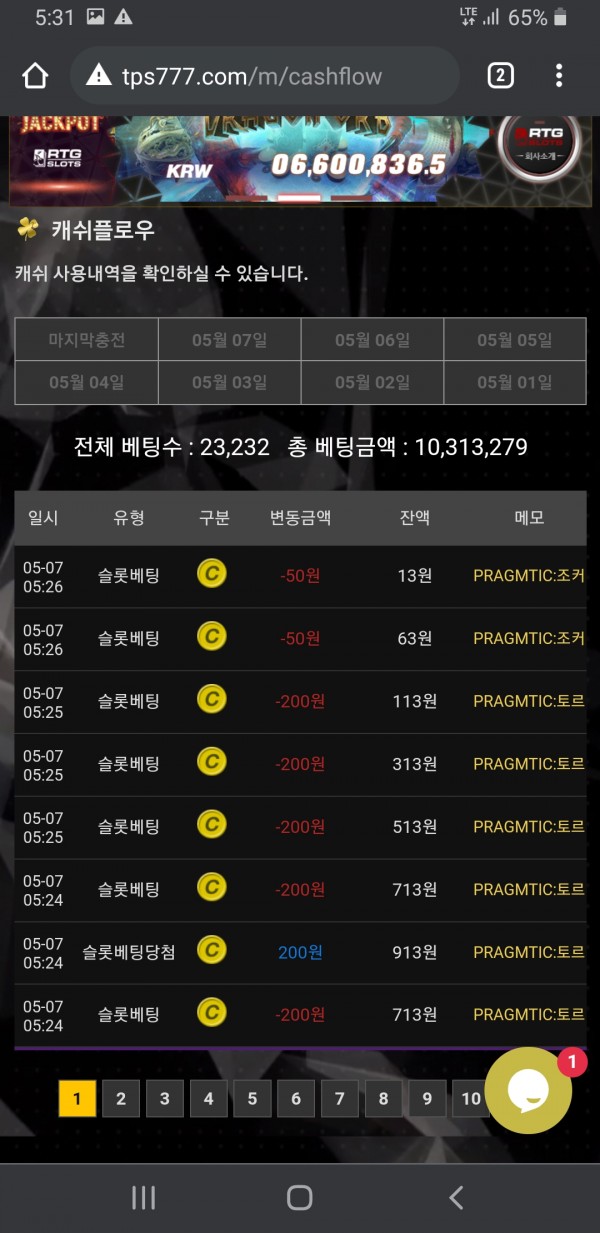Screen dimensions: 600x1233
Task: Open recent apps from navigation bar
Action: (144, 1197)
